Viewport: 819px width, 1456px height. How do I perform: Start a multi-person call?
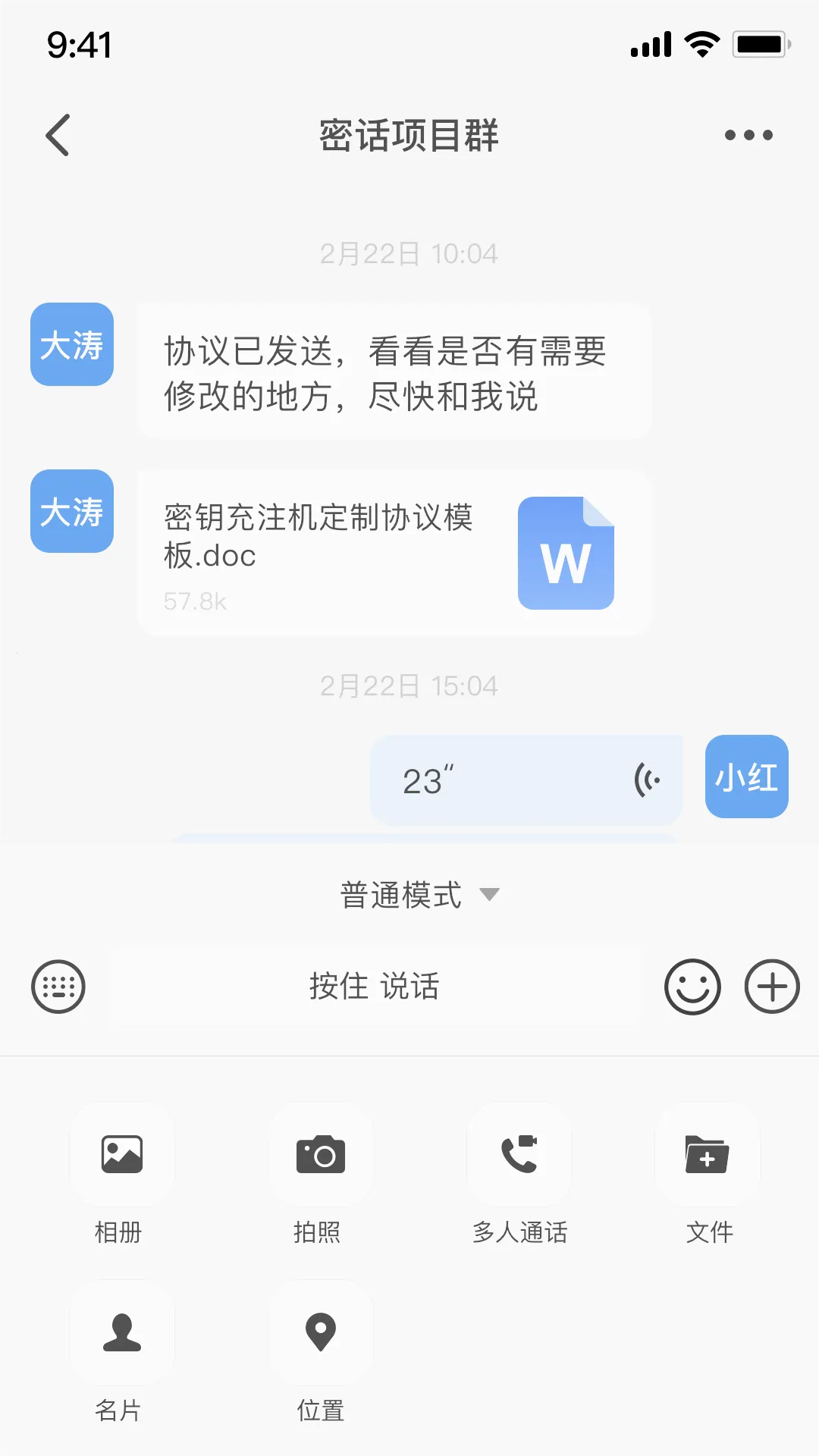coord(519,1153)
